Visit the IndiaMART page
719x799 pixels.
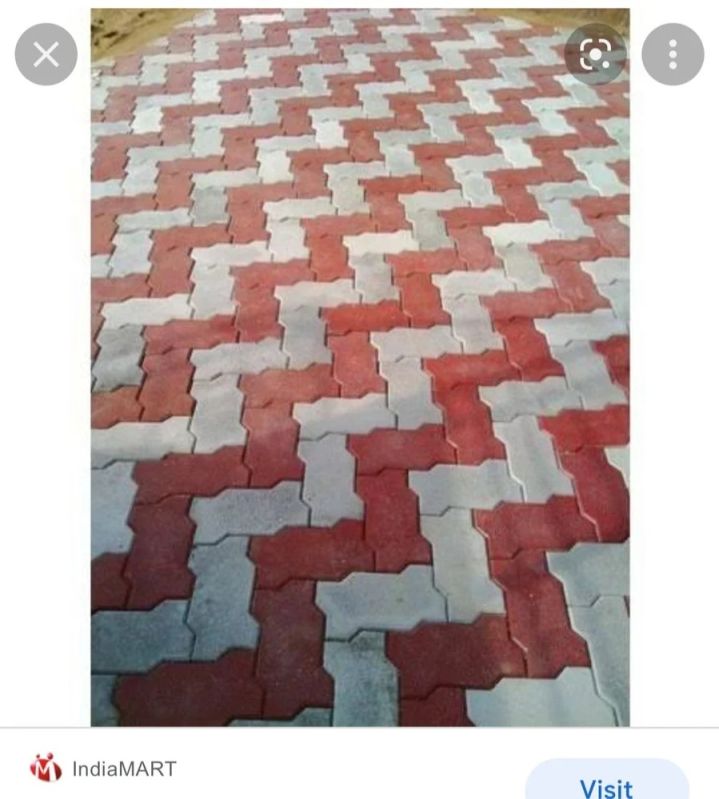point(606,785)
